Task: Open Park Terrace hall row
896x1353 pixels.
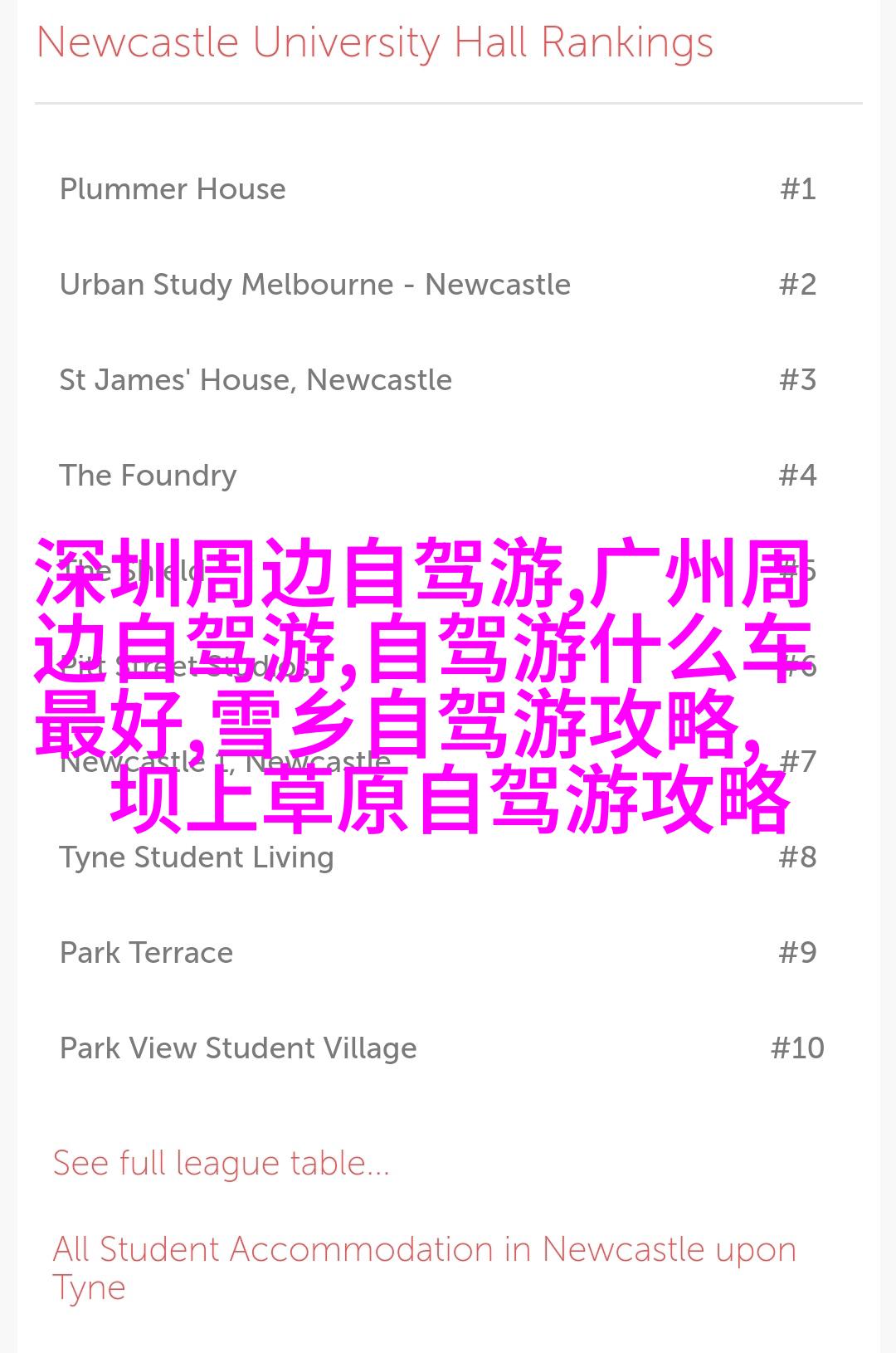Action: 146,953
